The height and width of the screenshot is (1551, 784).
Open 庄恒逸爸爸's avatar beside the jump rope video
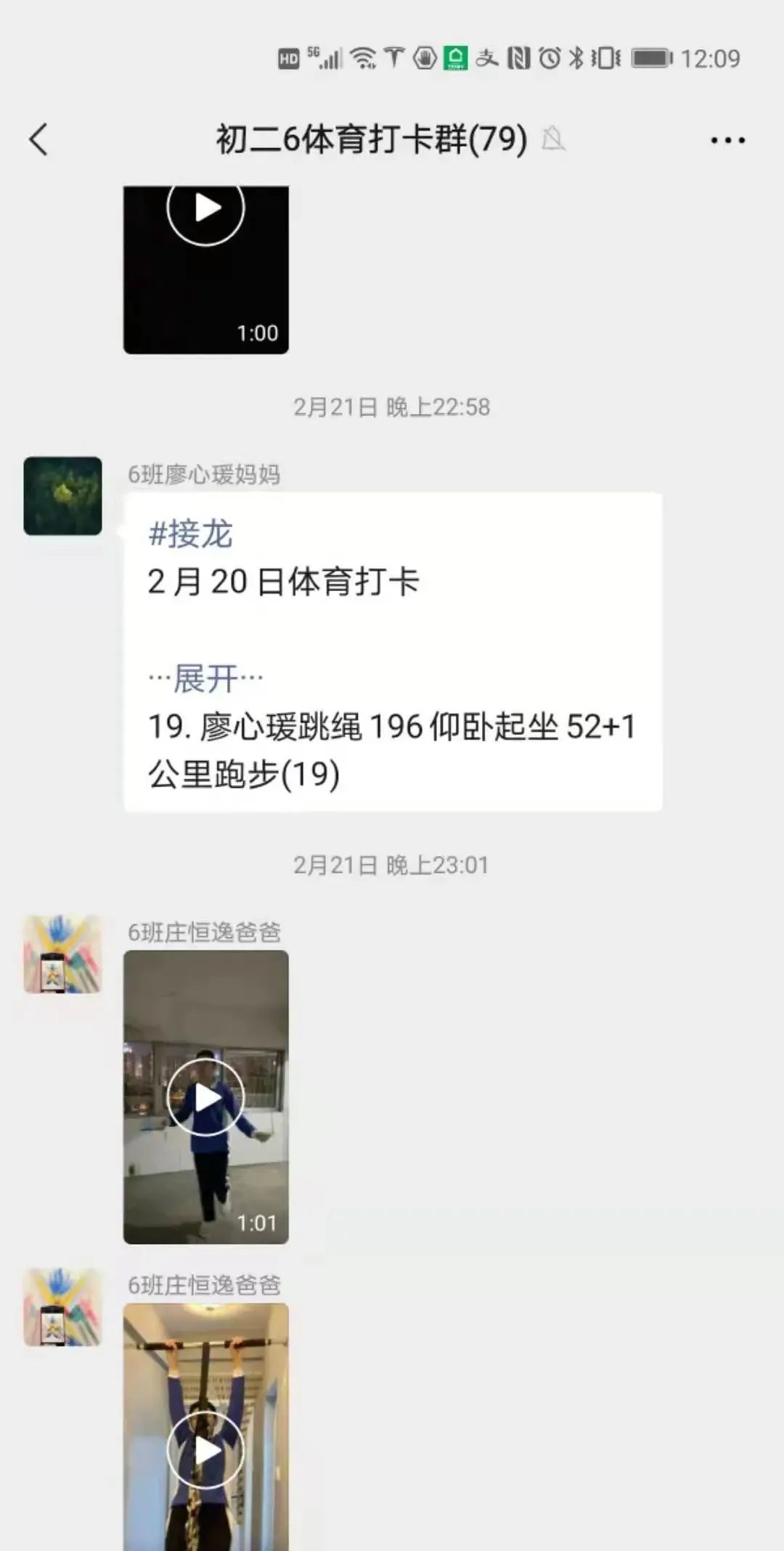click(63, 954)
